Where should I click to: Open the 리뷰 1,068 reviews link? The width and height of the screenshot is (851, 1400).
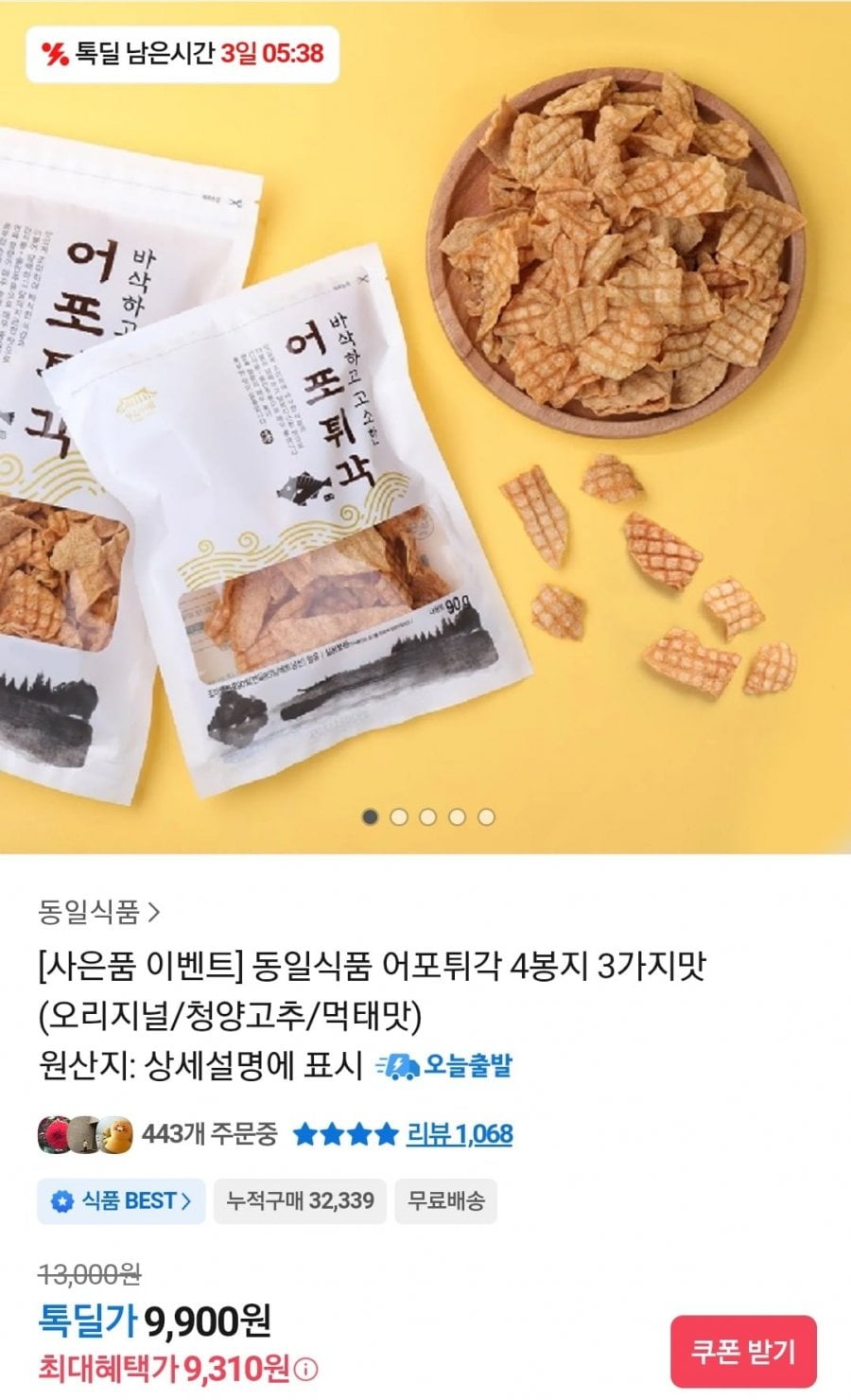coord(459,1133)
